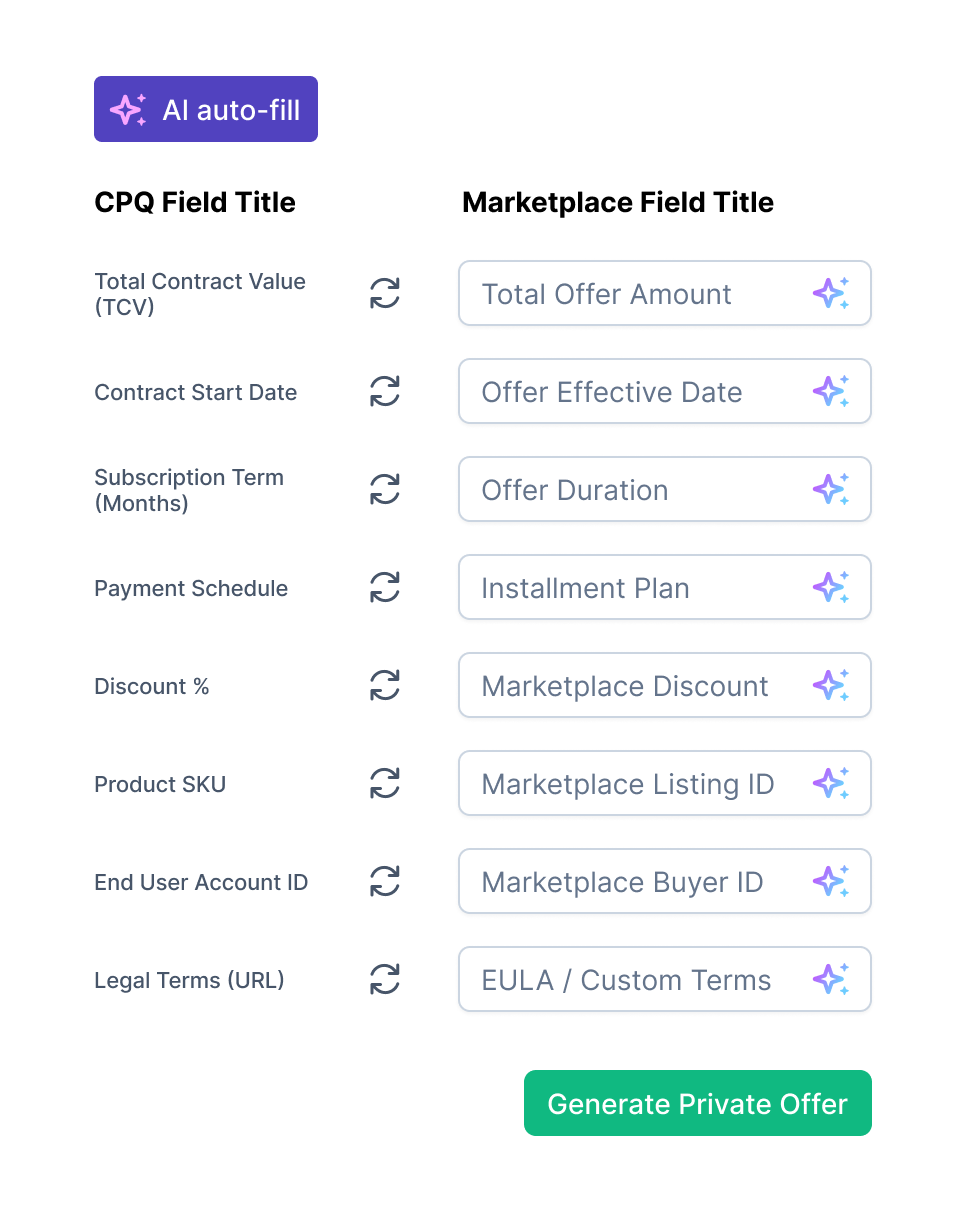Click the sync icon beside Contract Start Date
Screen dimensions: 966x1224
point(384,391)
